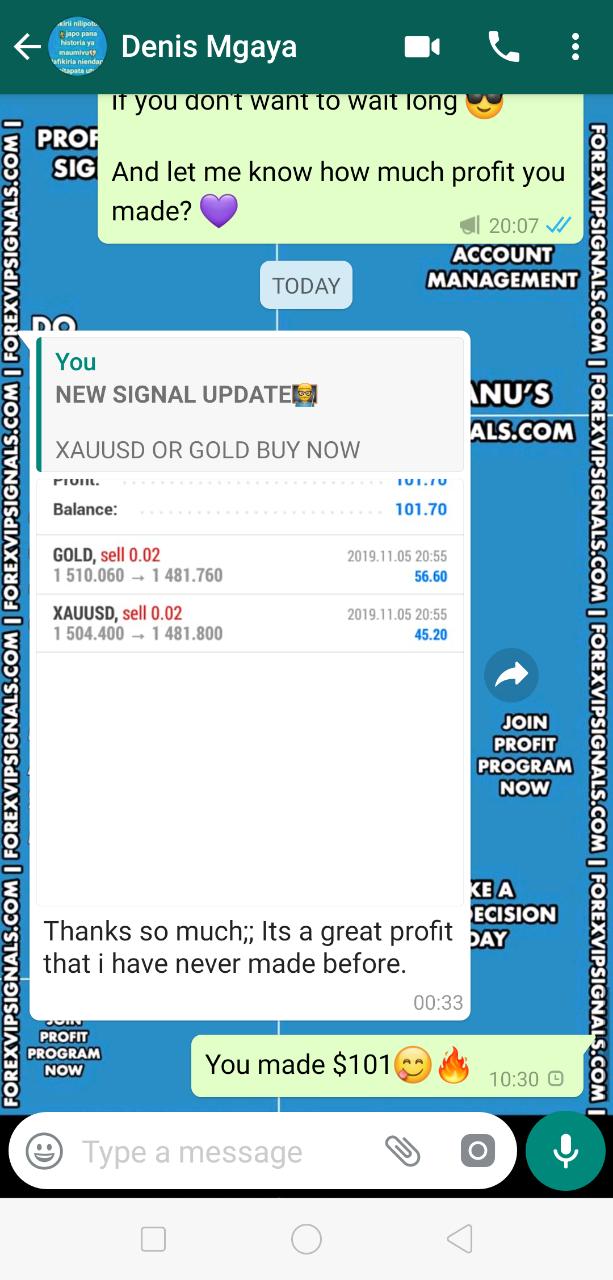This screenshot has height=1280, width=613.
Task: Go back to the chat list
Action: tap(26, 47)
